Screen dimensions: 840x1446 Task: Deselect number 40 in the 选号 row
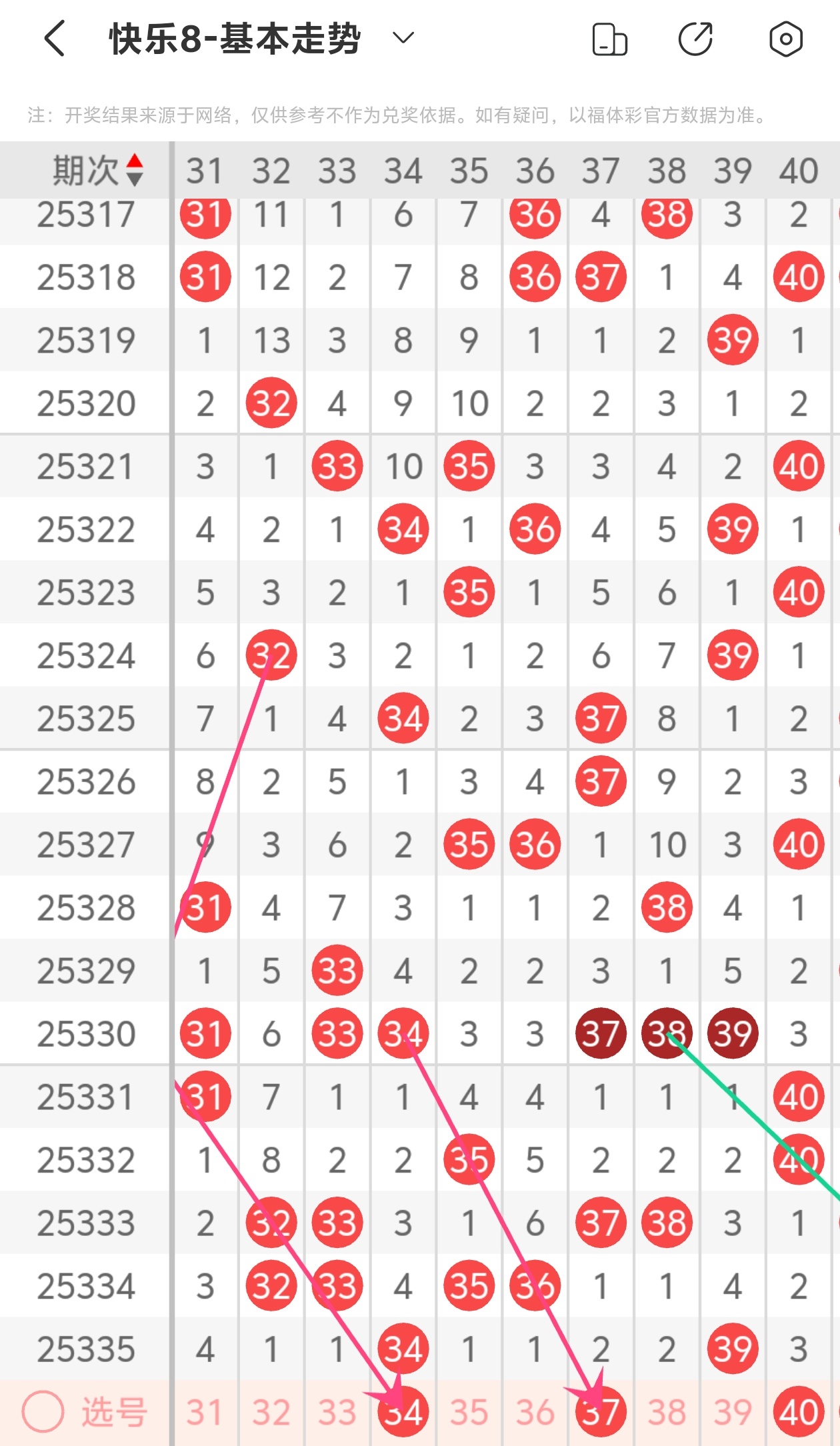tap(799, 1411)
